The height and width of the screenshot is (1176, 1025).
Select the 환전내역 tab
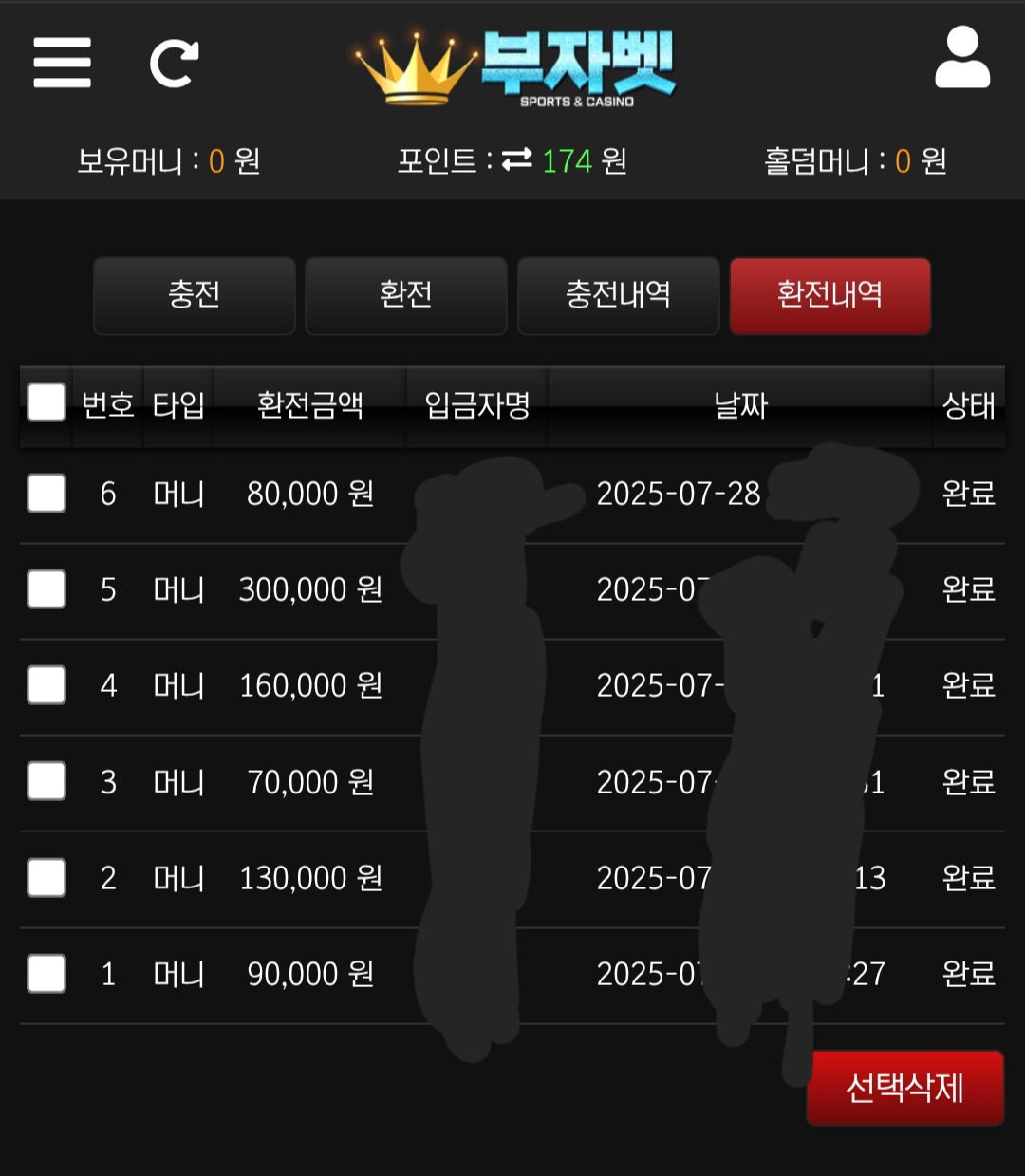(829, 295)
